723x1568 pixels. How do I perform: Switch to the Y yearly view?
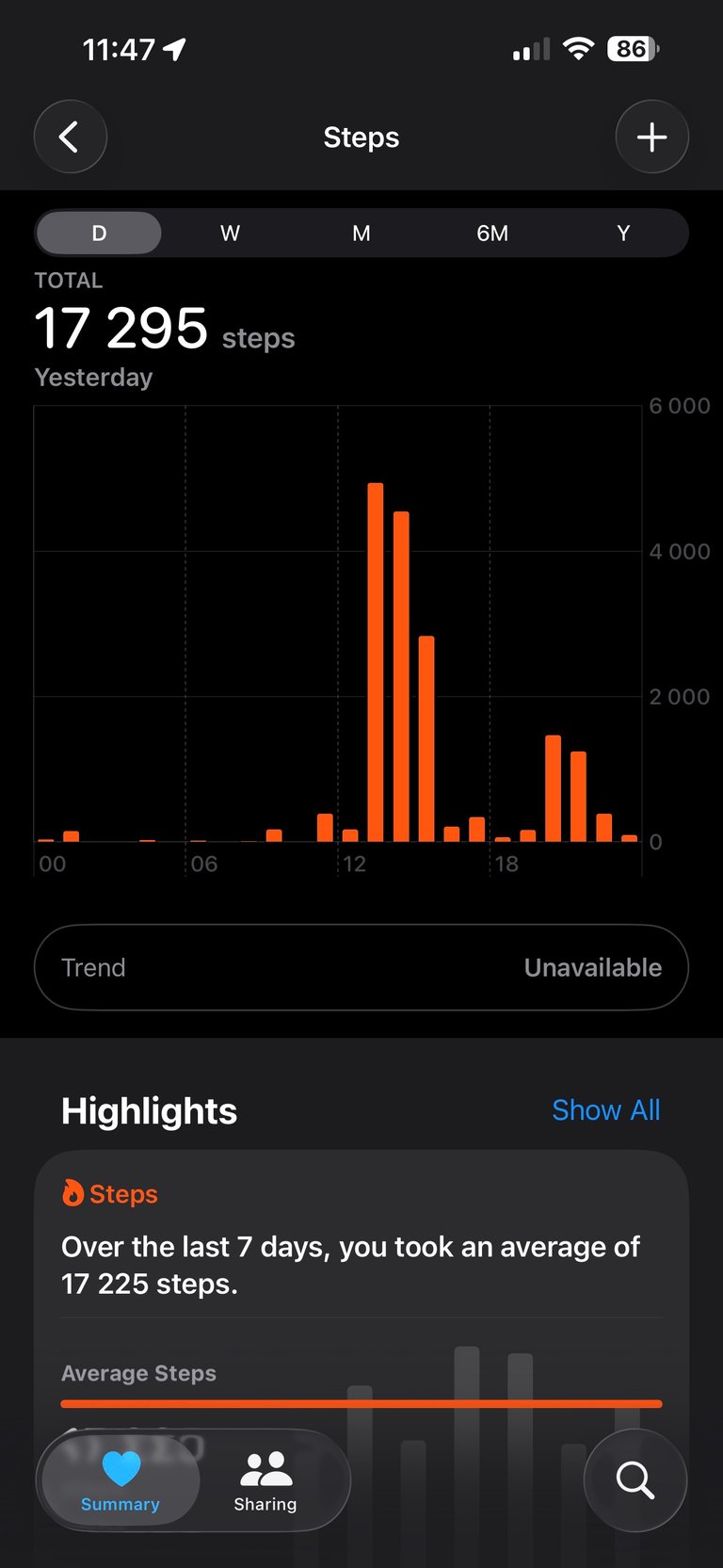(622, 234)
